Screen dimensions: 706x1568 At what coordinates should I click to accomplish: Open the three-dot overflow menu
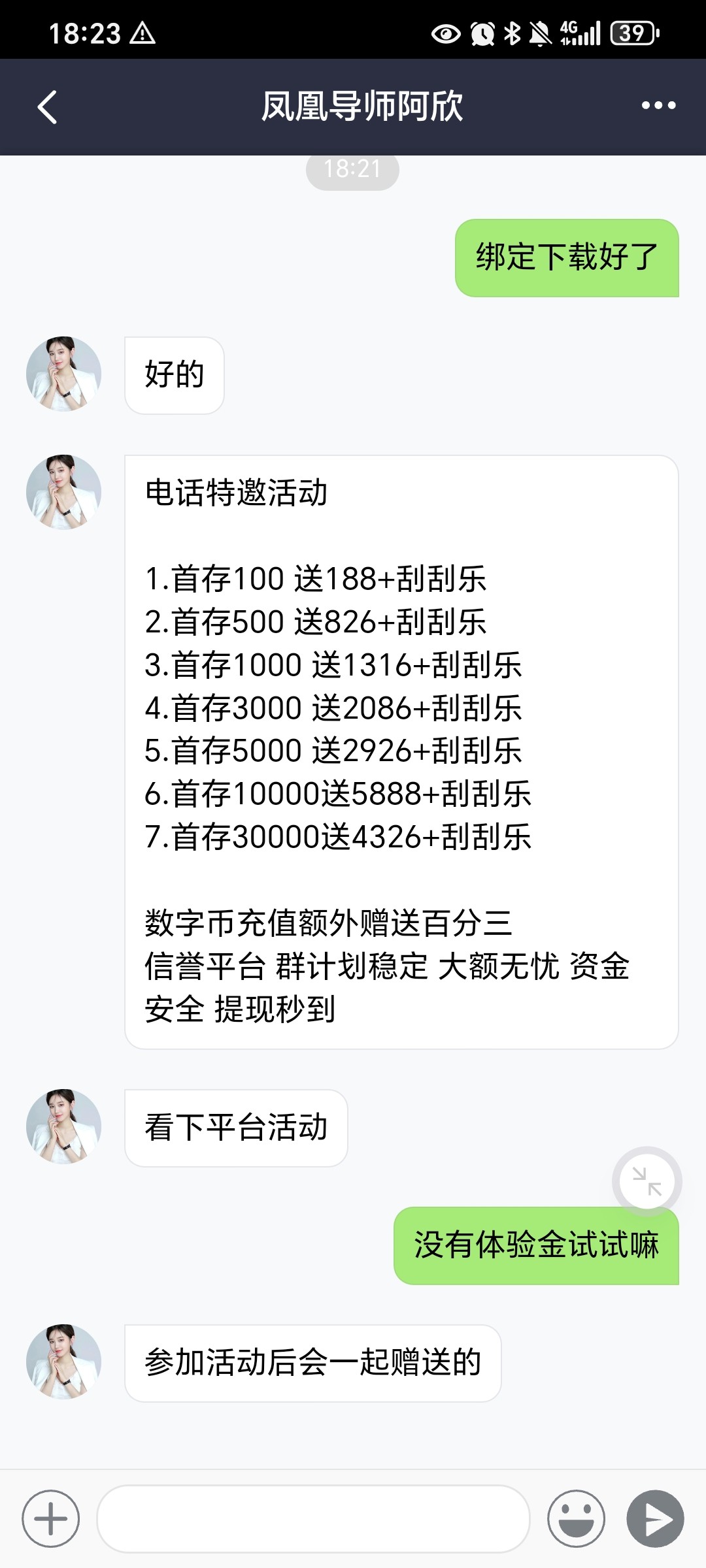pyautogui.click(x=658, y=106)
